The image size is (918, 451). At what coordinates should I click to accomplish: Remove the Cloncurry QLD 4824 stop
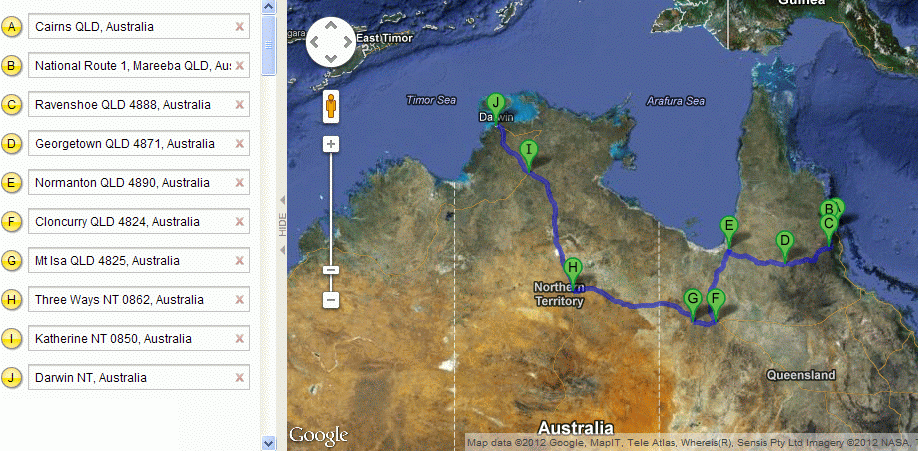[x=239, y=222]
